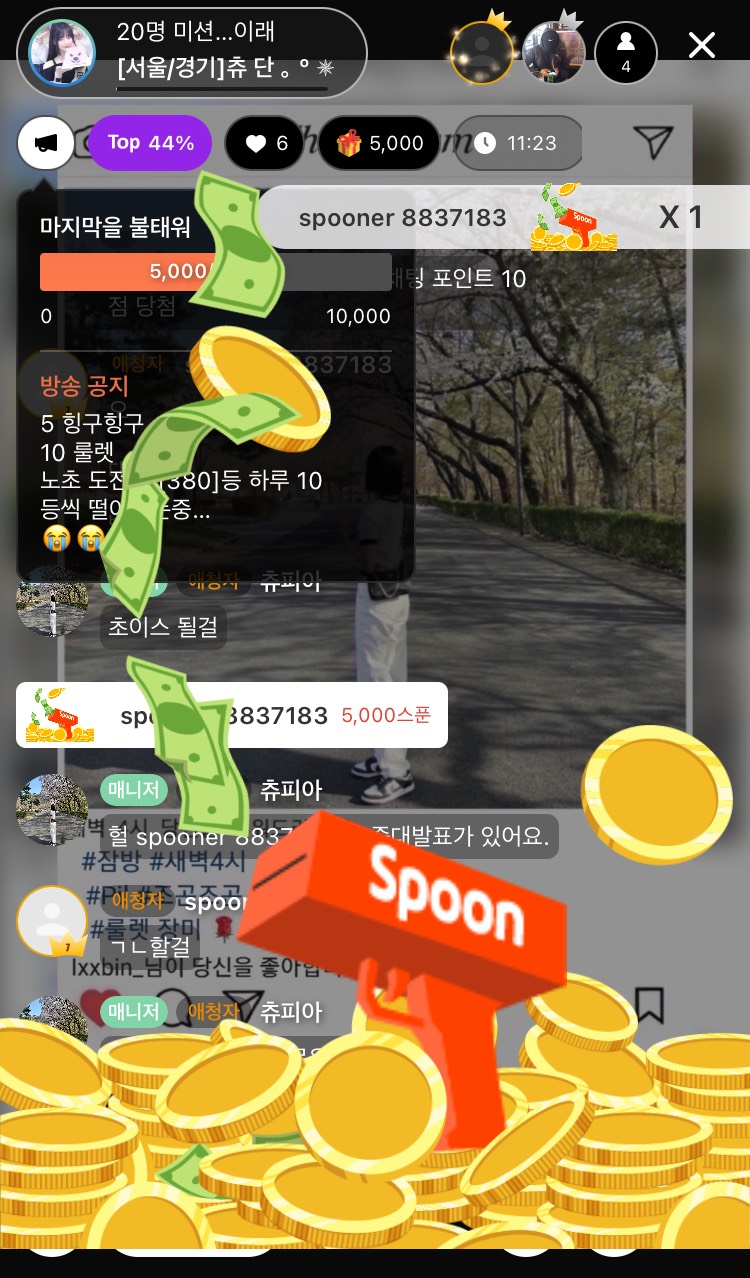Open the 5,000스푼 donation message
Image resolution: width=750 pixels, height=1278 pixels.
(232, 716)
